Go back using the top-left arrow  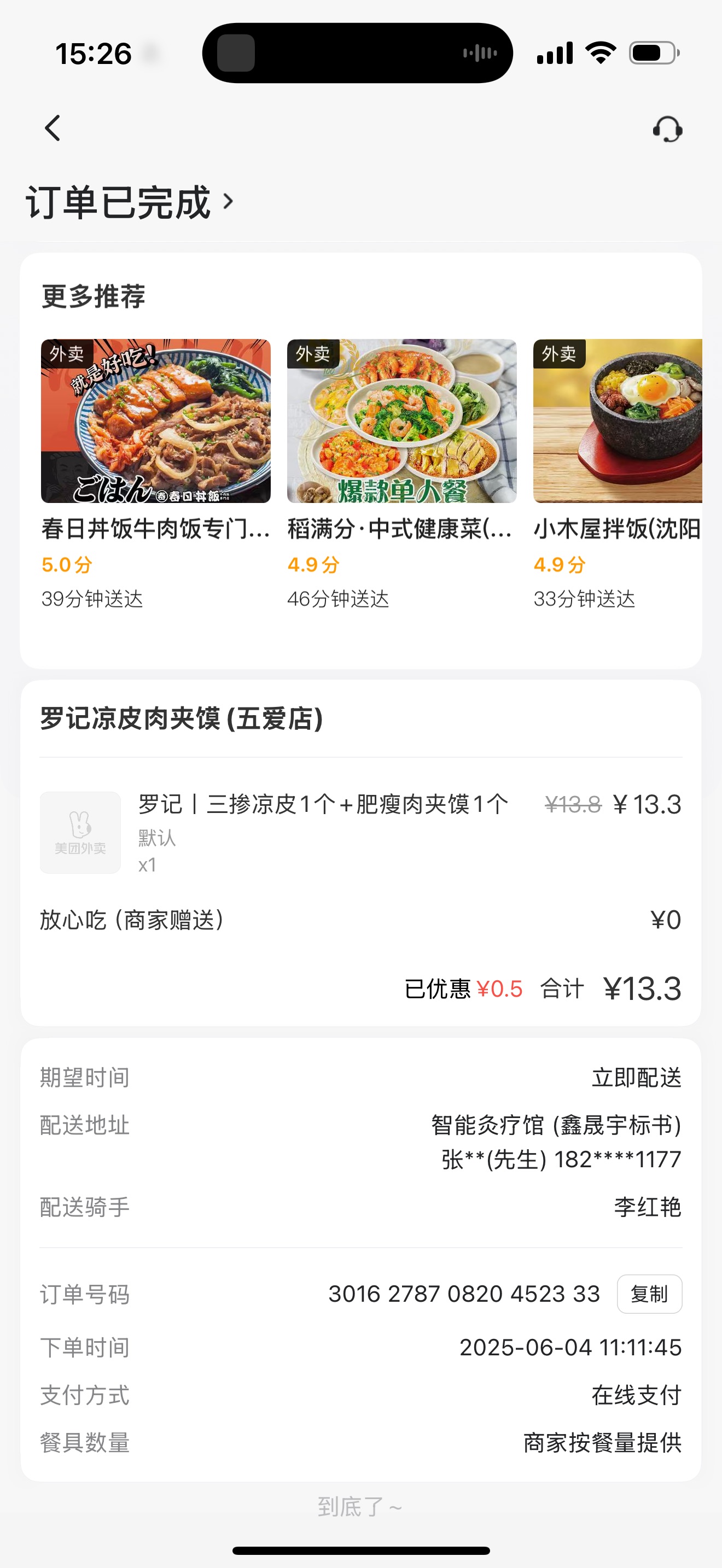pyautogui.click(x=53, y=128)
